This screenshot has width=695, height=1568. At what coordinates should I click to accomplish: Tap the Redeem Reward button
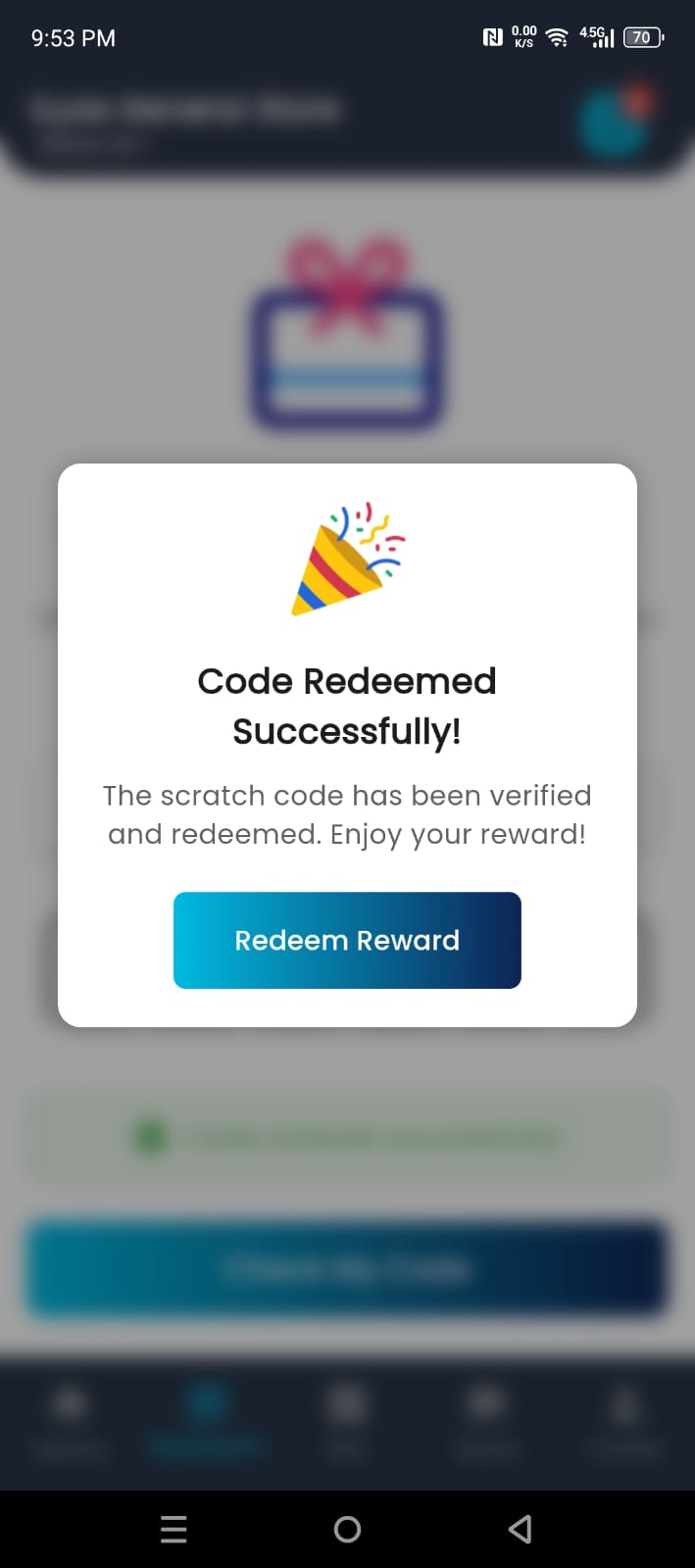click(347, 940)
